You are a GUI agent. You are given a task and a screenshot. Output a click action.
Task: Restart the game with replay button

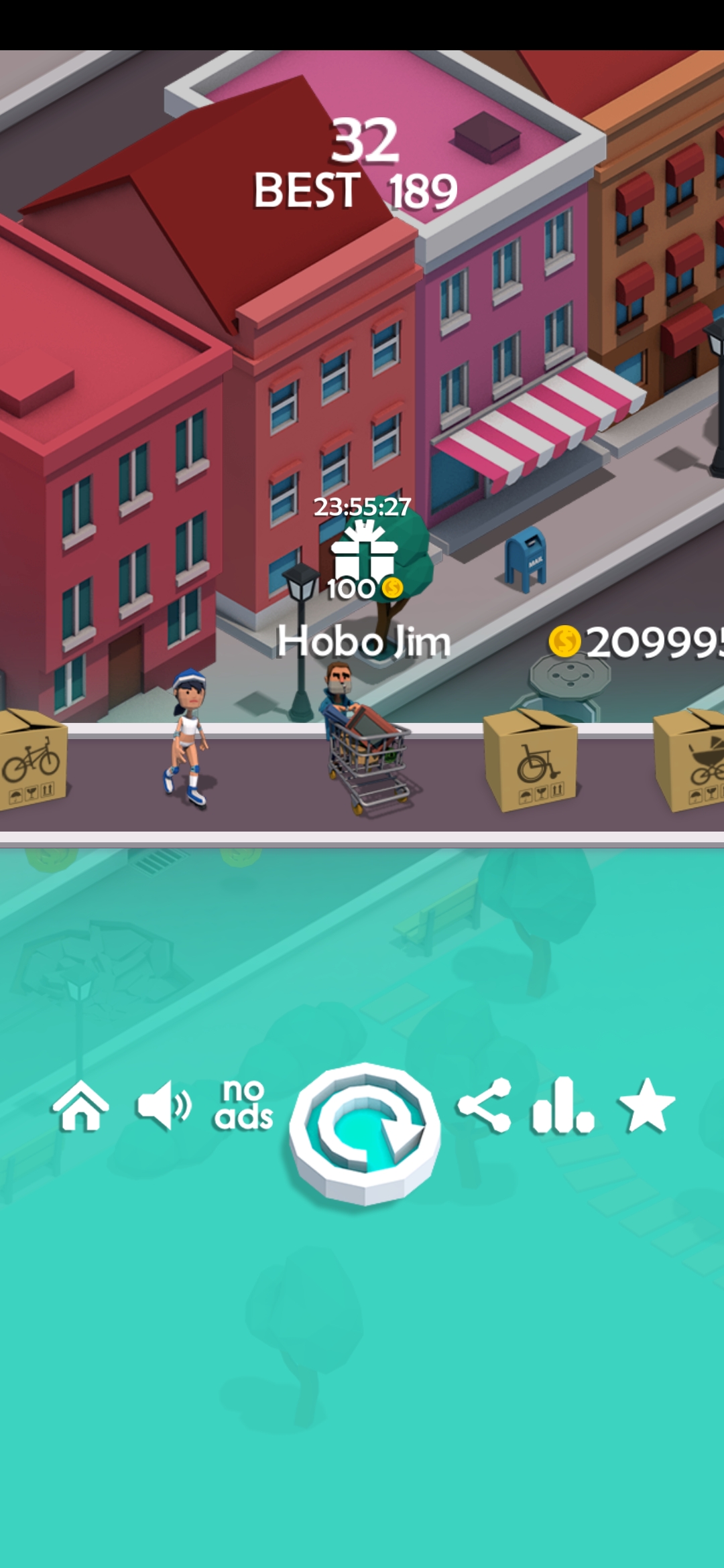pos(365,1134)
